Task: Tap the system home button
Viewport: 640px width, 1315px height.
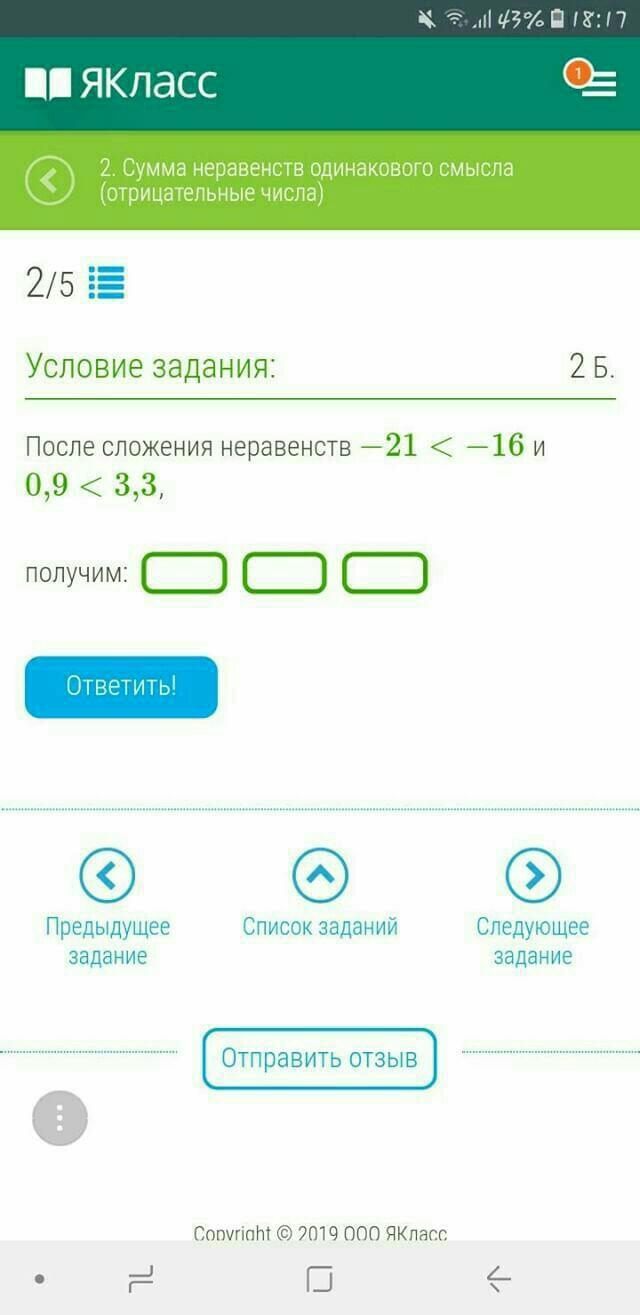Action: [x=319, y=1278]
